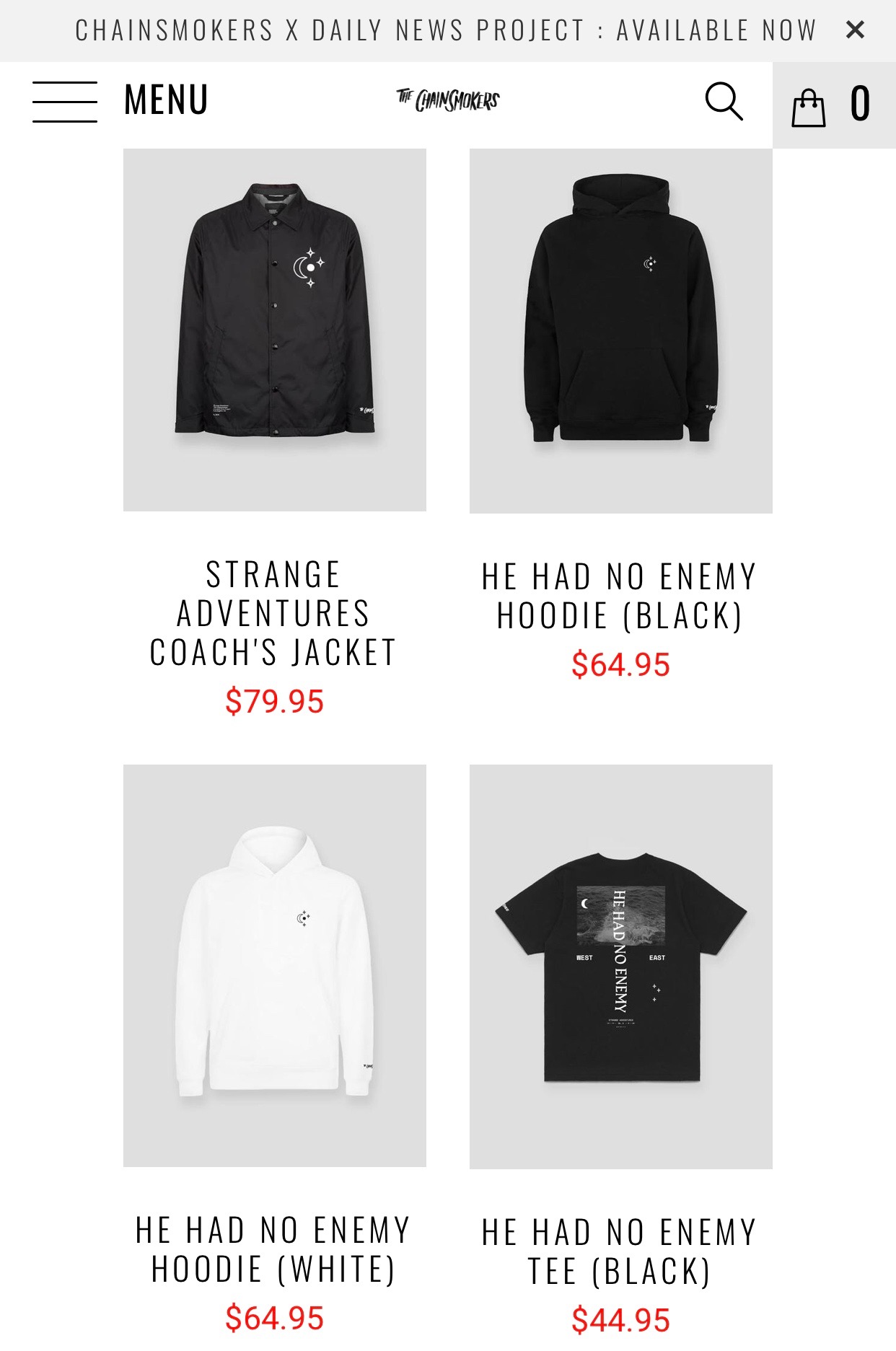Image resolution: width=896 pixels, height=1351 pixels.
Task: Select the white hoodie product image
Action: [274, 965]
